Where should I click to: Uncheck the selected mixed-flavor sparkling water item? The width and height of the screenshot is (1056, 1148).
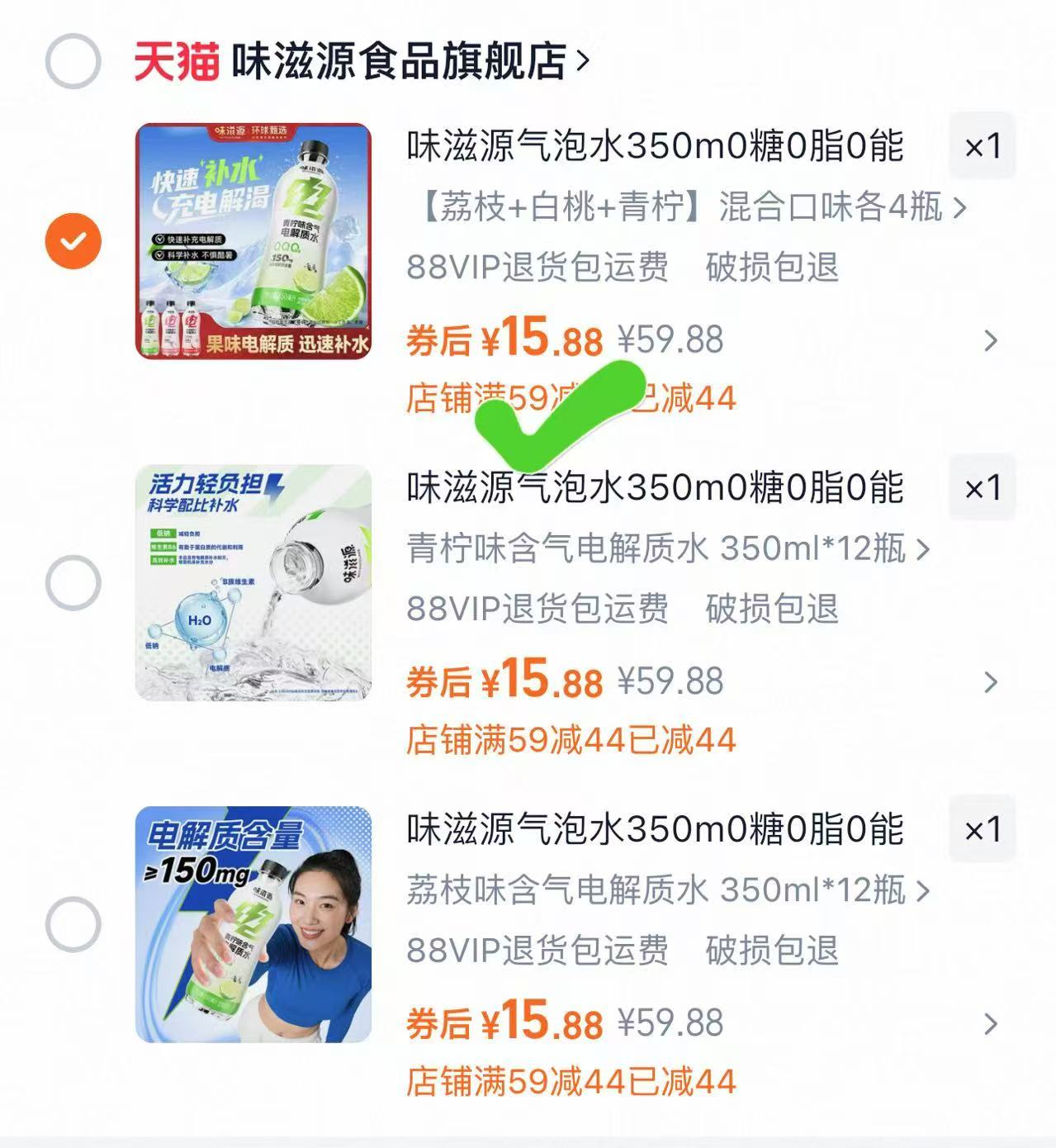pyautogui.click(x=73, y=240)
